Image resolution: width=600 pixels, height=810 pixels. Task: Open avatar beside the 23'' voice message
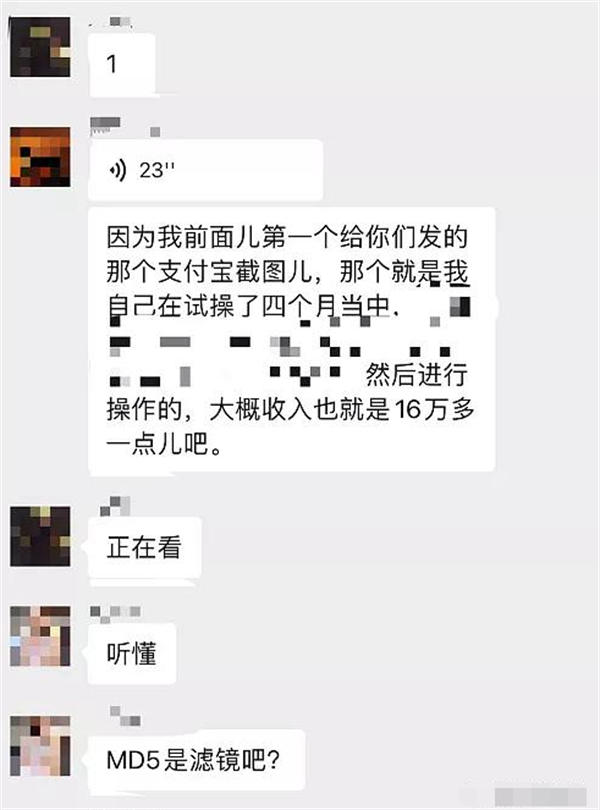40,155
